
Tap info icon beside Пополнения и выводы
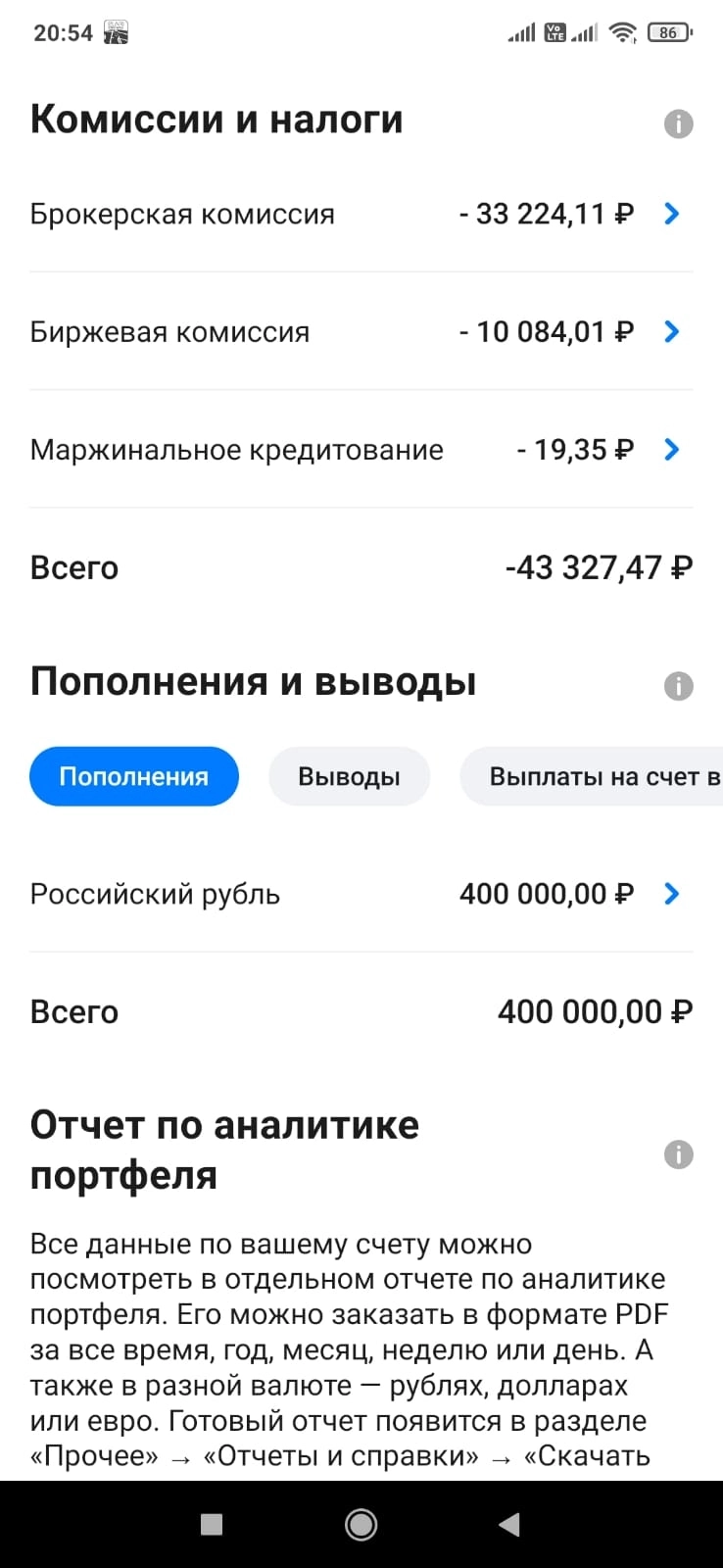click(678, 686)
